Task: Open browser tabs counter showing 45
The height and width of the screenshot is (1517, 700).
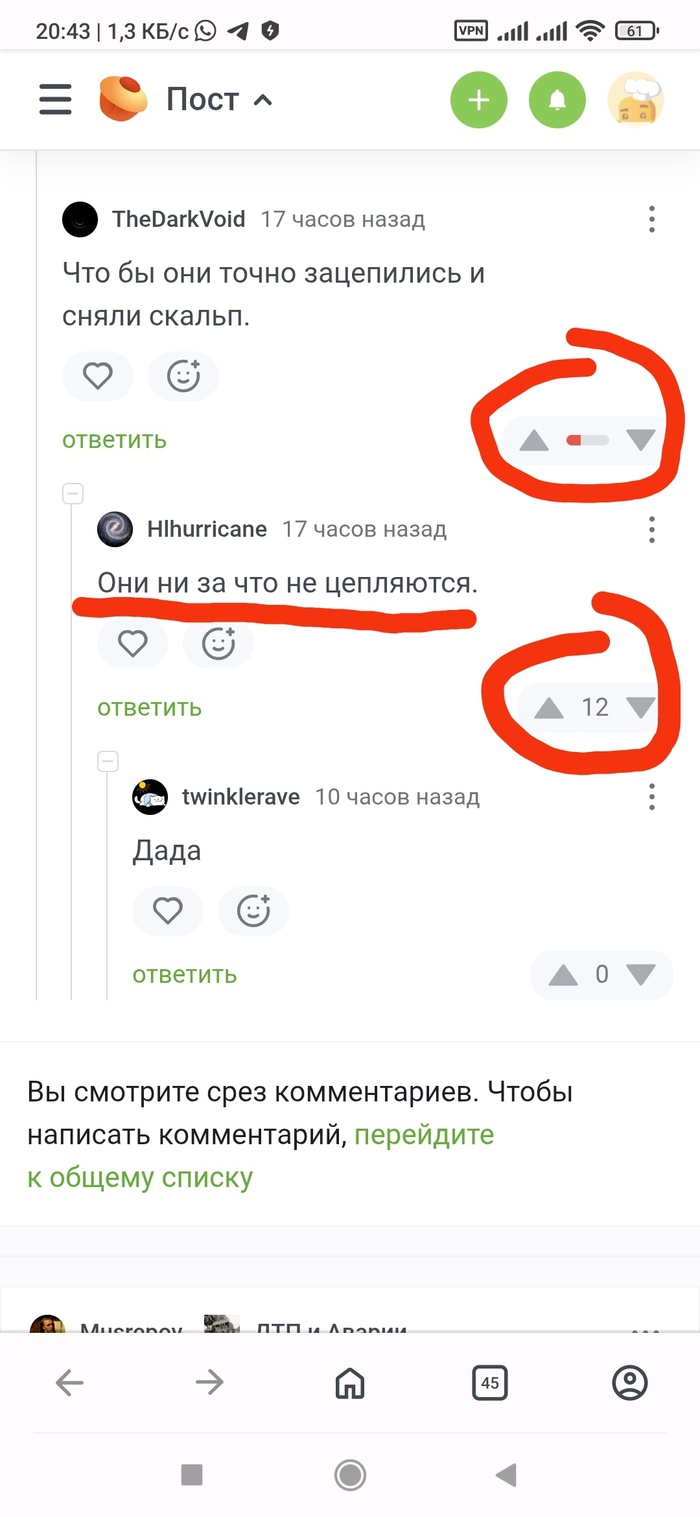Action: [489, 1384]
